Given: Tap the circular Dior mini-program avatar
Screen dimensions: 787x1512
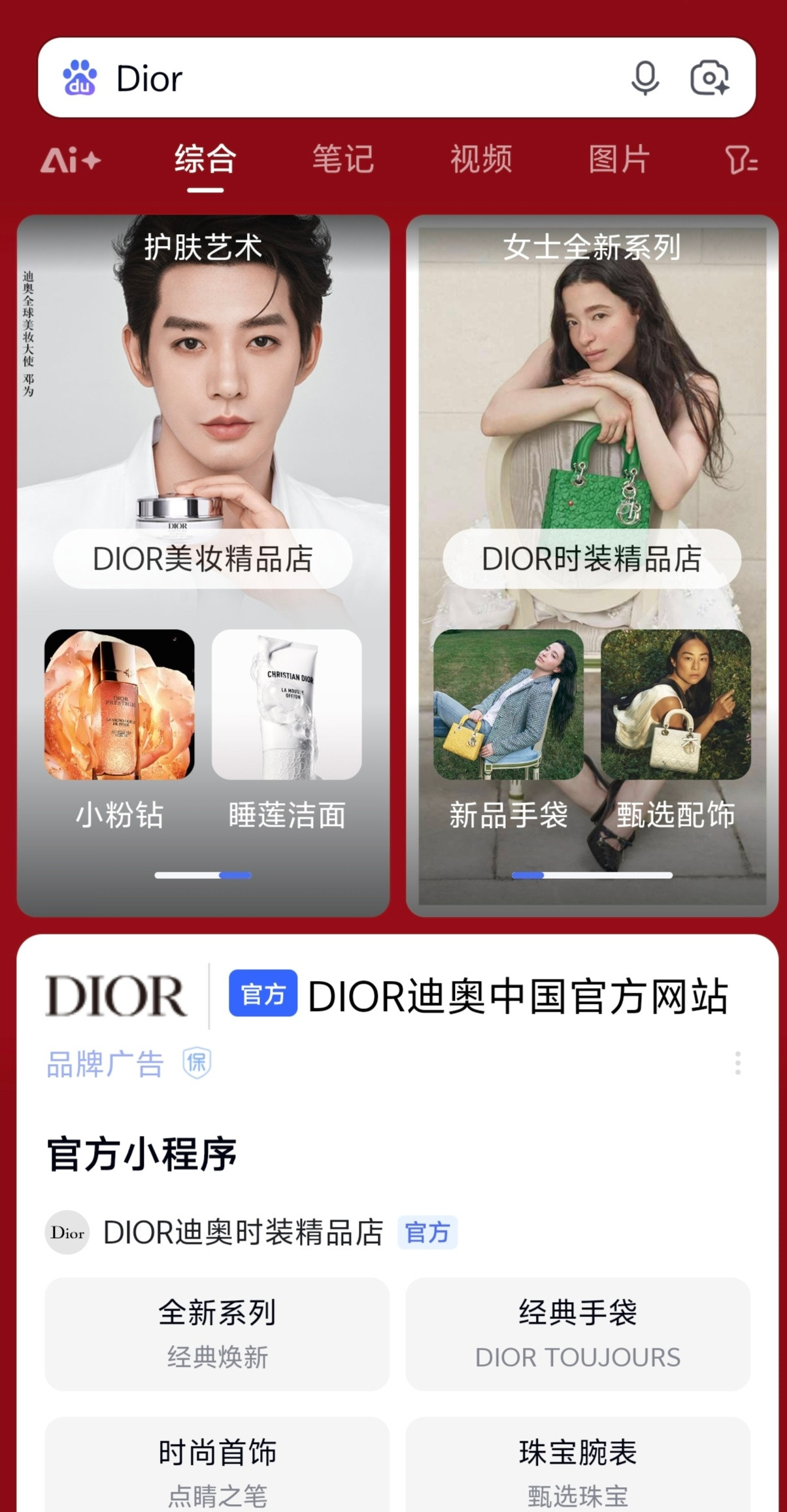Looking at the screenshot, I should pyautogui.click(x=67, y=1232).
